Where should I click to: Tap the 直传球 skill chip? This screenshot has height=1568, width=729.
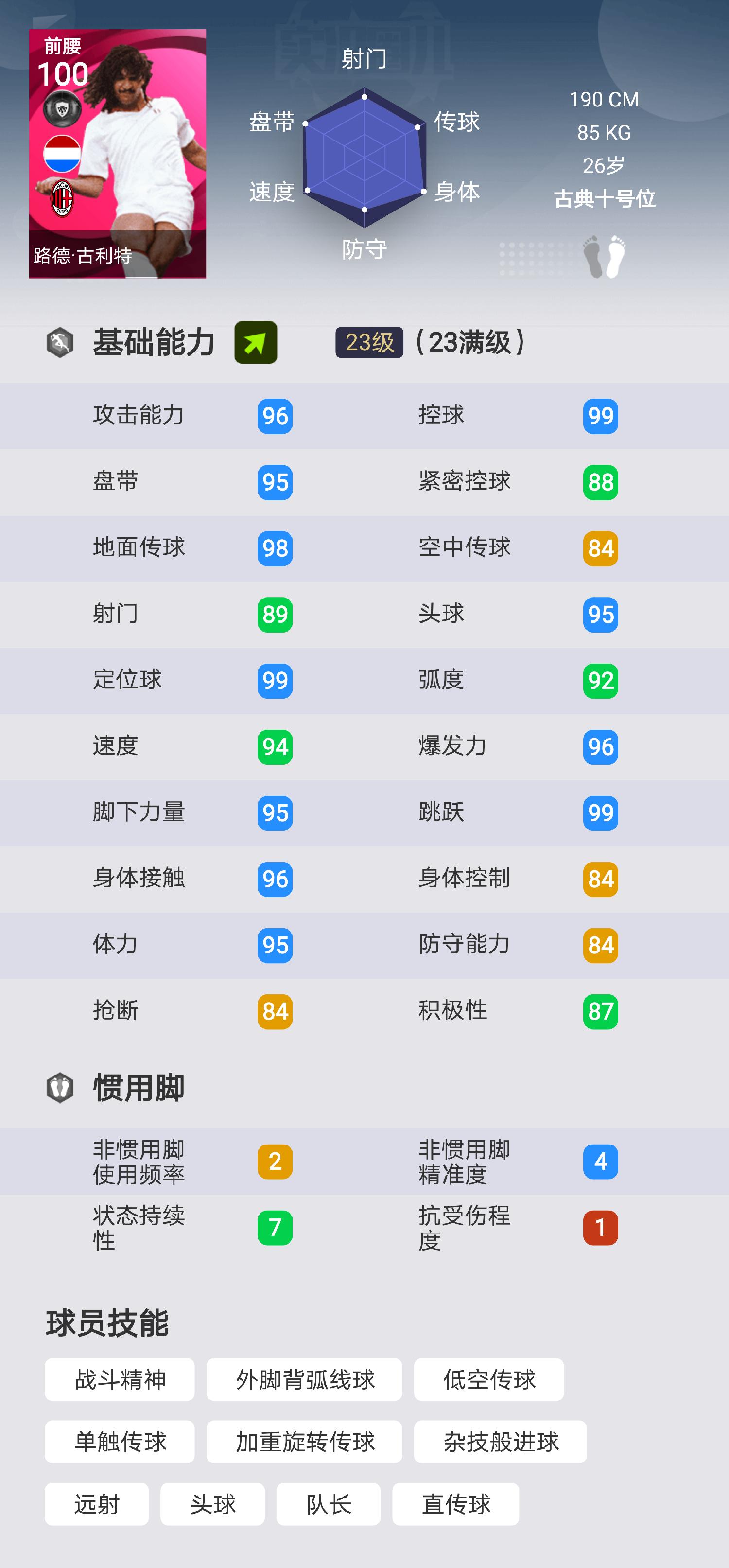(x=454, y=1505)
